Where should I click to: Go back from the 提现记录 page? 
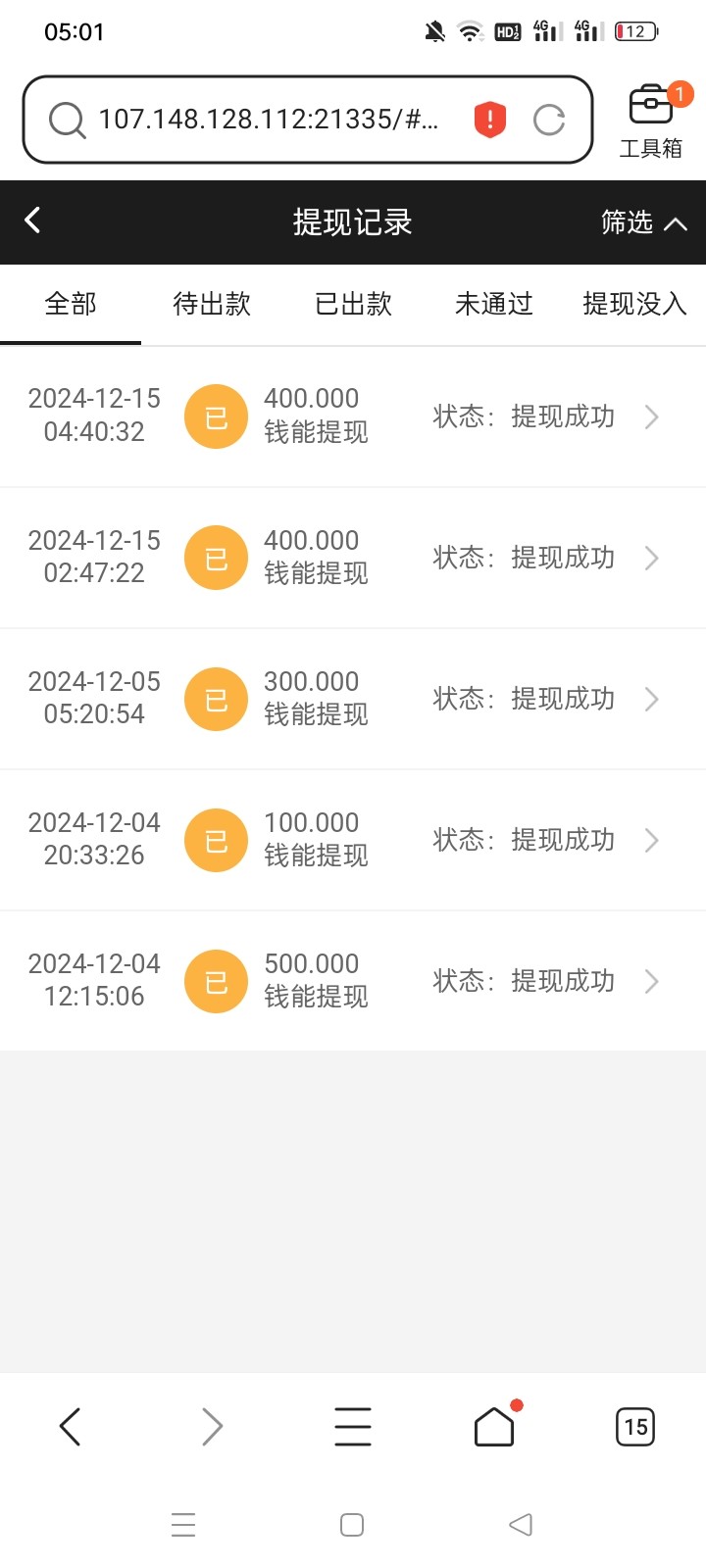(x=33, y=220)
